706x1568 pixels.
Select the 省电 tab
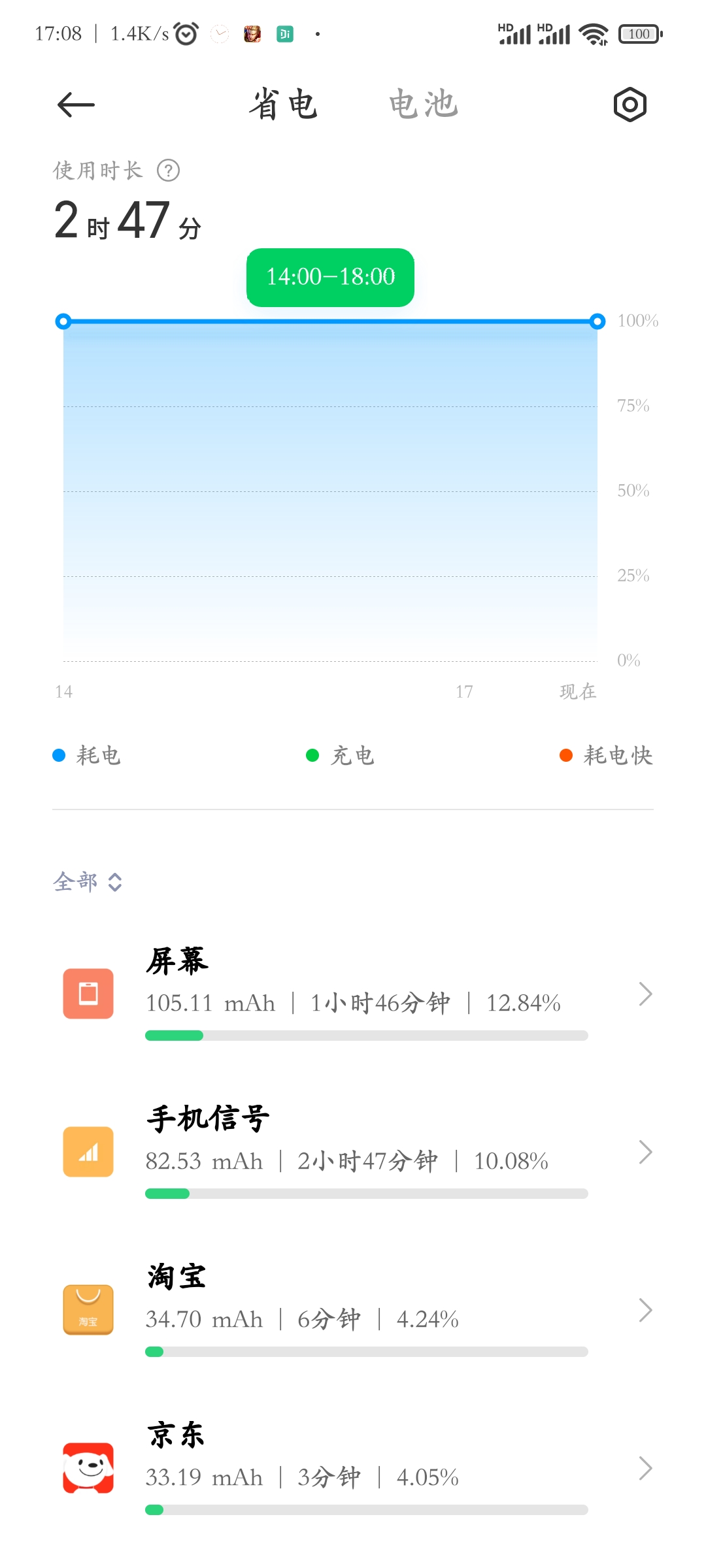tap(283, 105)
